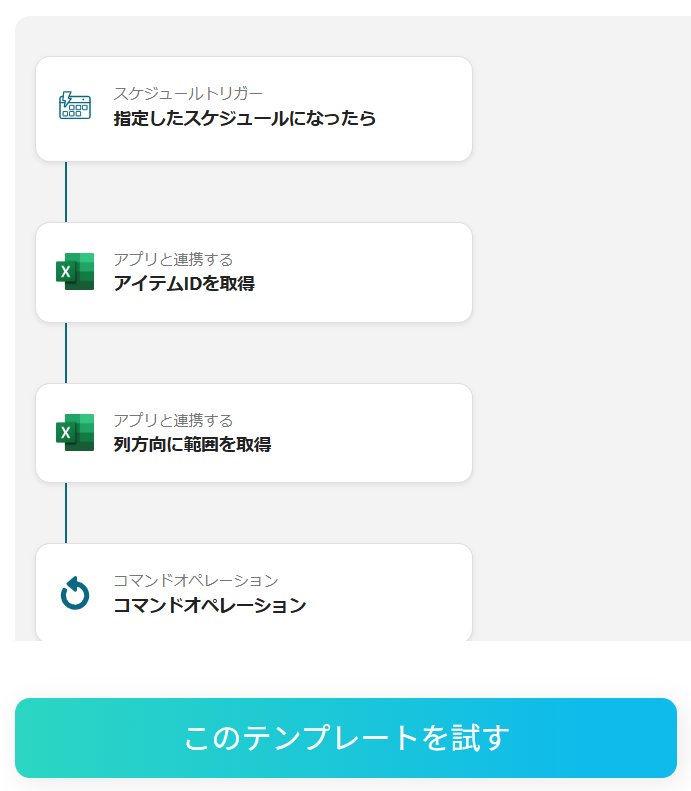691x791 pixels.
Task: Tap the このテンプレートを試す button
Action: click(346, 738)
